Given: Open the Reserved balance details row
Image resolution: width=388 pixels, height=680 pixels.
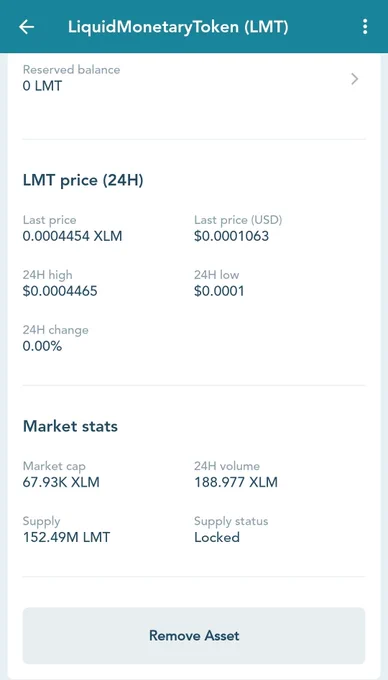Looking at the screenshot, I should (x=194, y=78).
